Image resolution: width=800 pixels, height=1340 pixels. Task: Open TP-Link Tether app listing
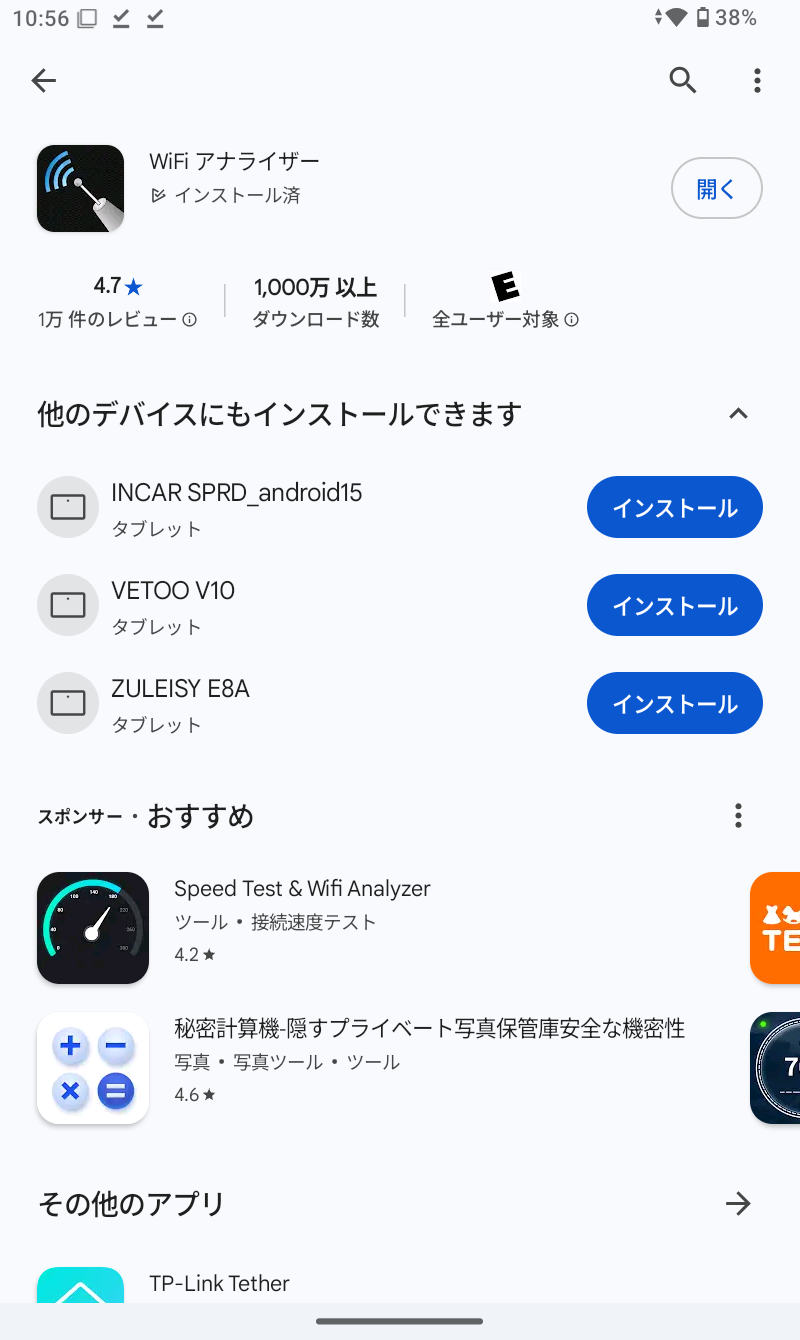point(219,1284)
